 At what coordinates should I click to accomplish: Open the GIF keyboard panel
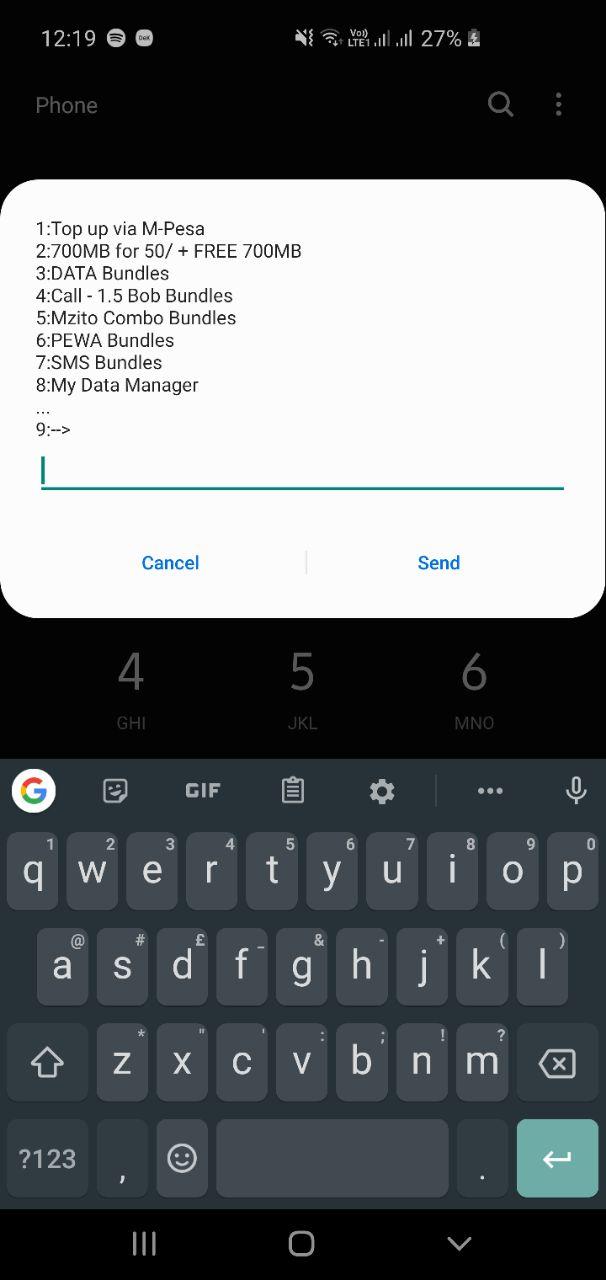203,791
